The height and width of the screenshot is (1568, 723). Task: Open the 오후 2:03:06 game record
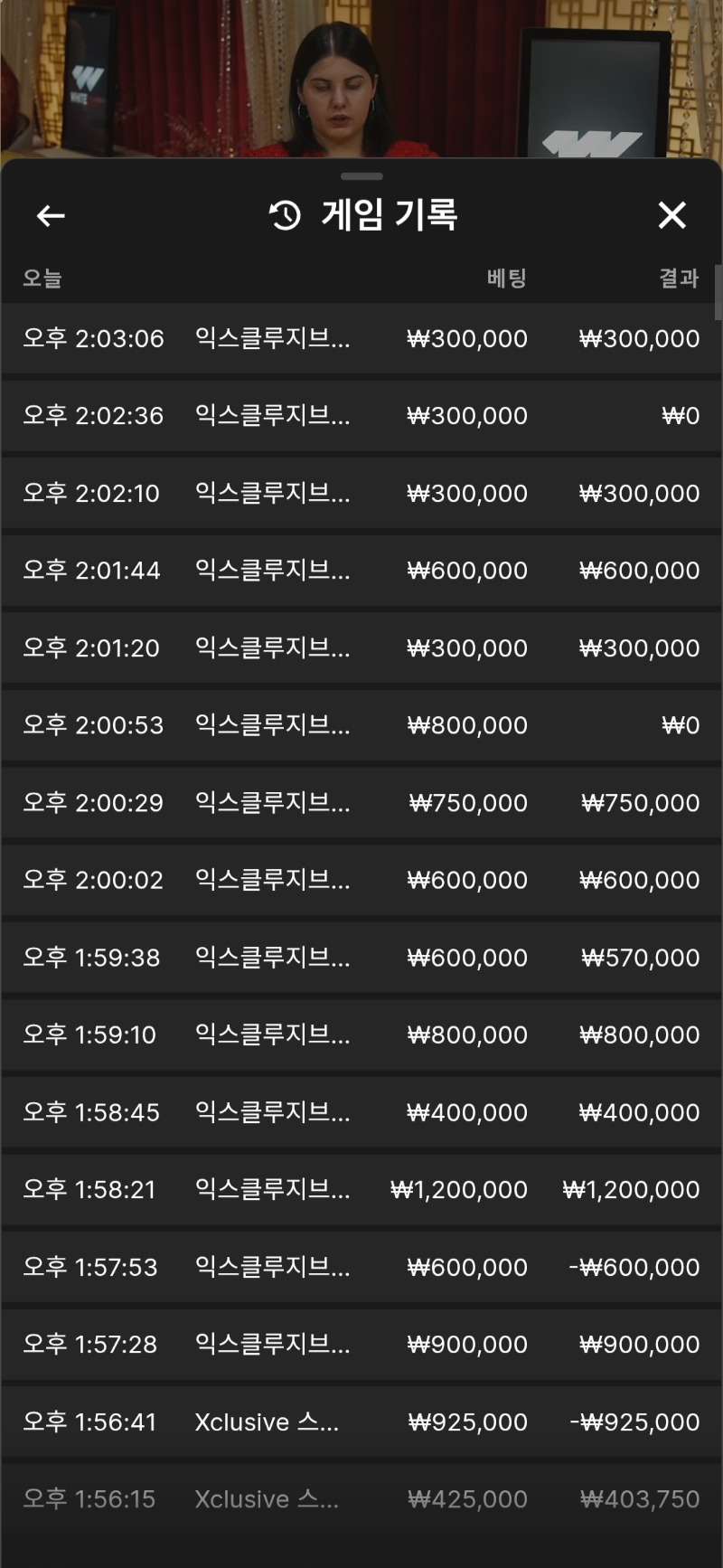tap(361, 338)
